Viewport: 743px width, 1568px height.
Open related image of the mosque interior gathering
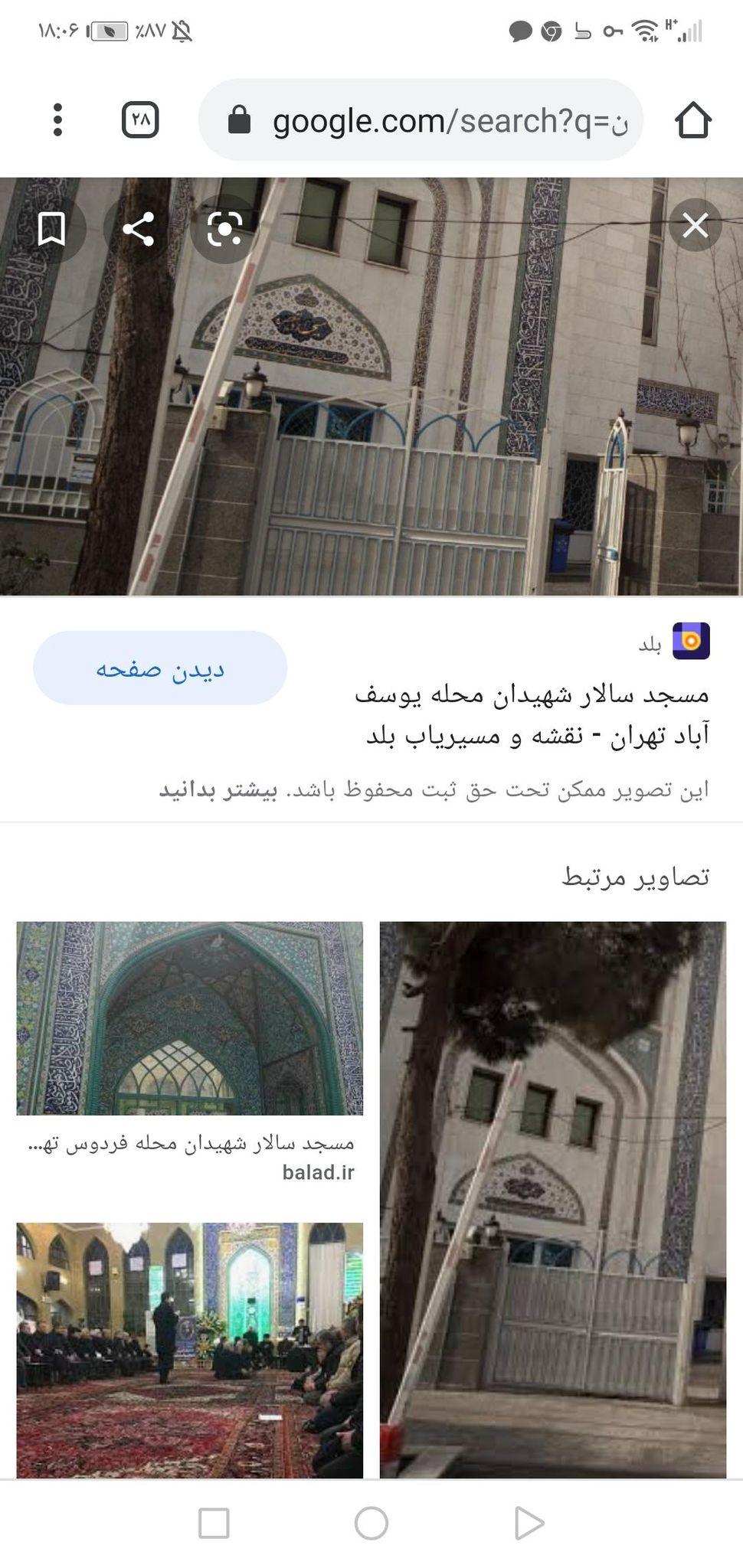pos(190,1349)
